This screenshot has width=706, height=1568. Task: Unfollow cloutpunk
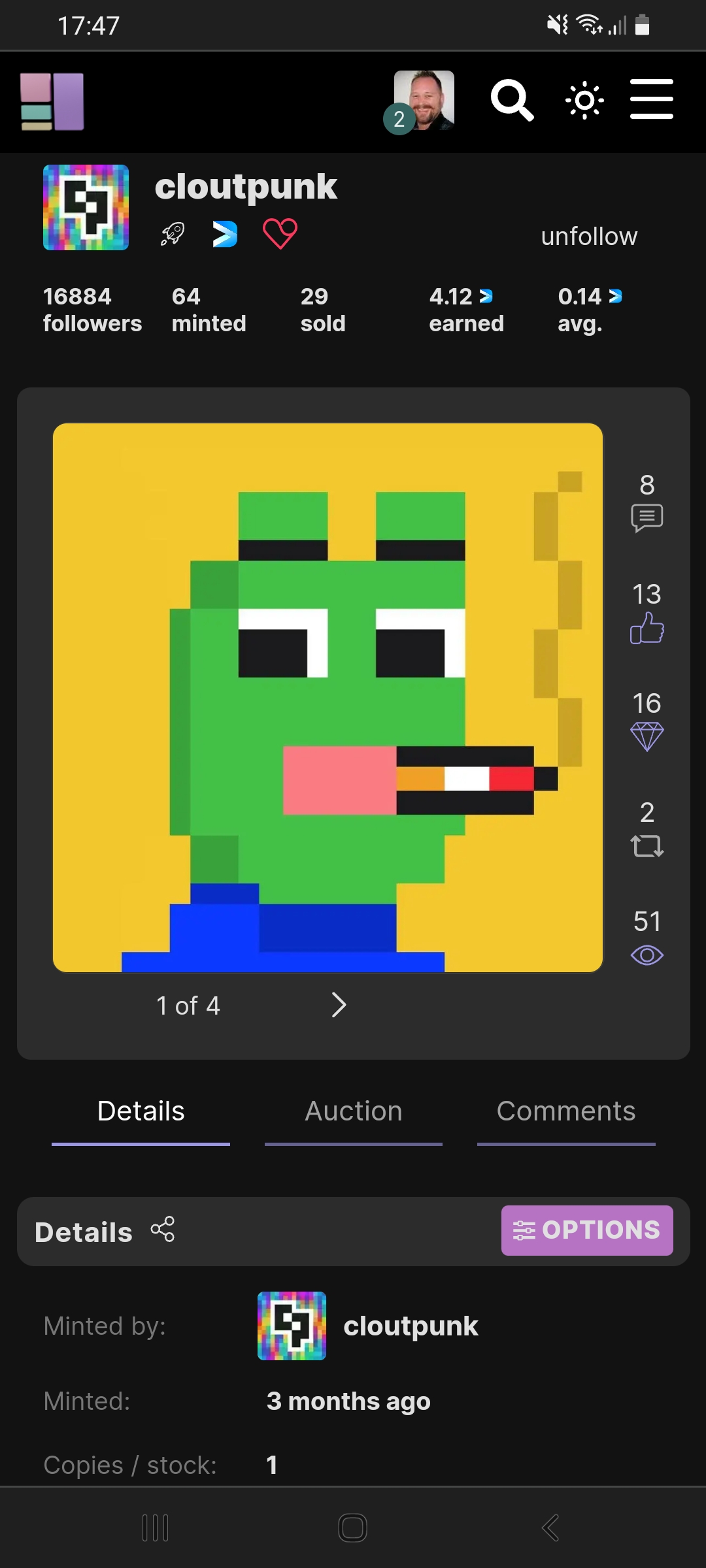pos(588,237)
